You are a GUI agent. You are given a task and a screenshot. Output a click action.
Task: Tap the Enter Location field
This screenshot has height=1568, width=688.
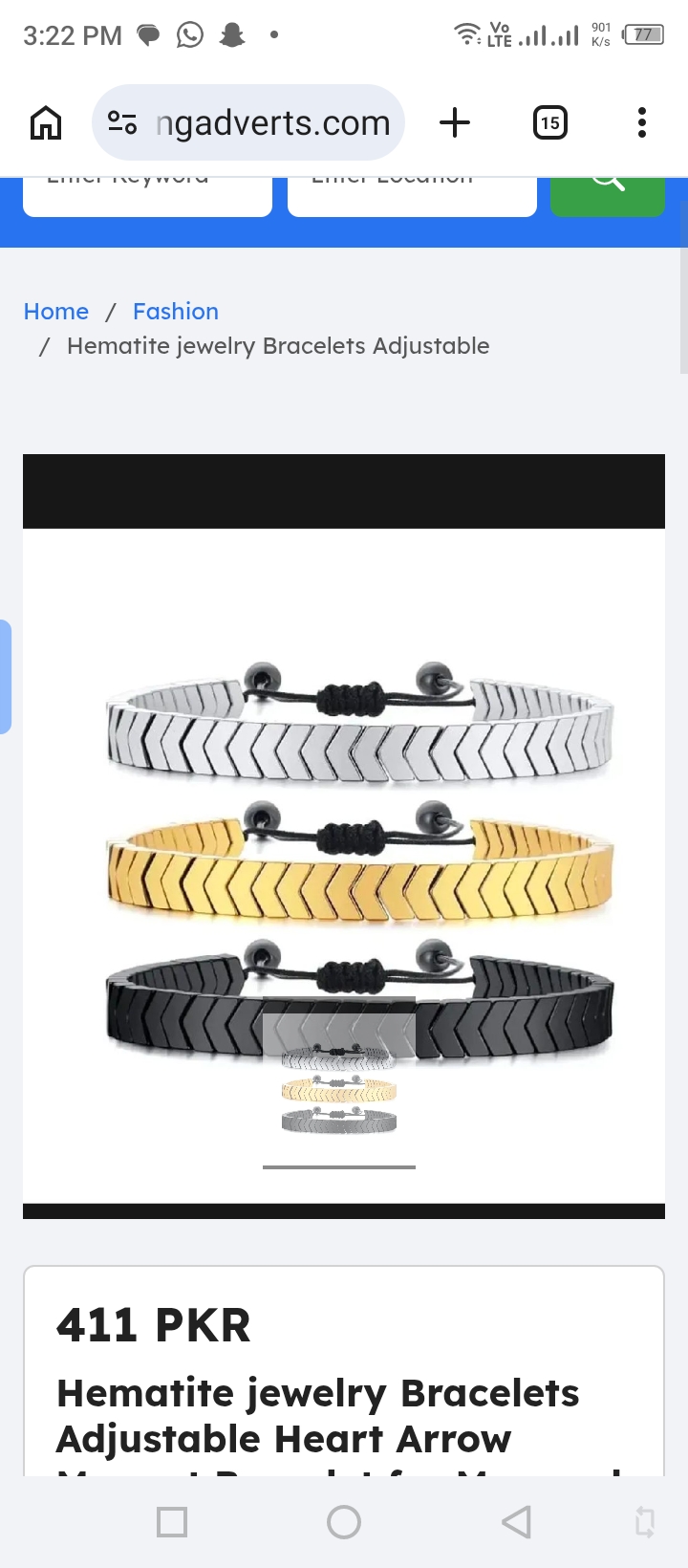[412, 196]
